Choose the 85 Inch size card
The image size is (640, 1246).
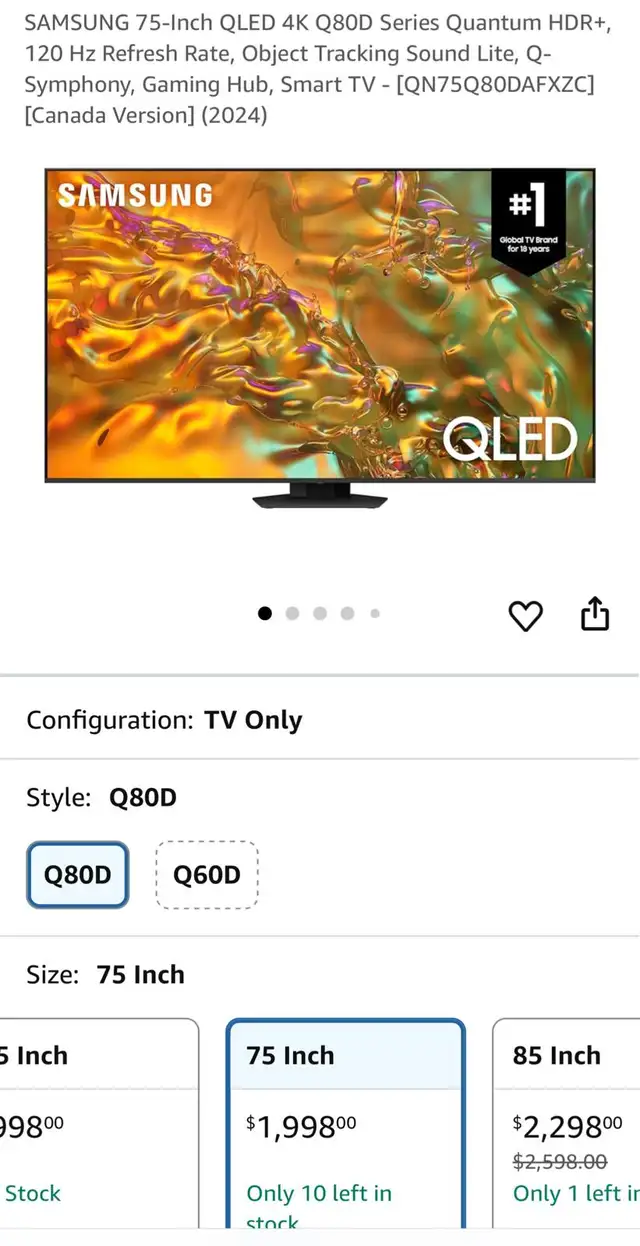[x=566, y=1125]
